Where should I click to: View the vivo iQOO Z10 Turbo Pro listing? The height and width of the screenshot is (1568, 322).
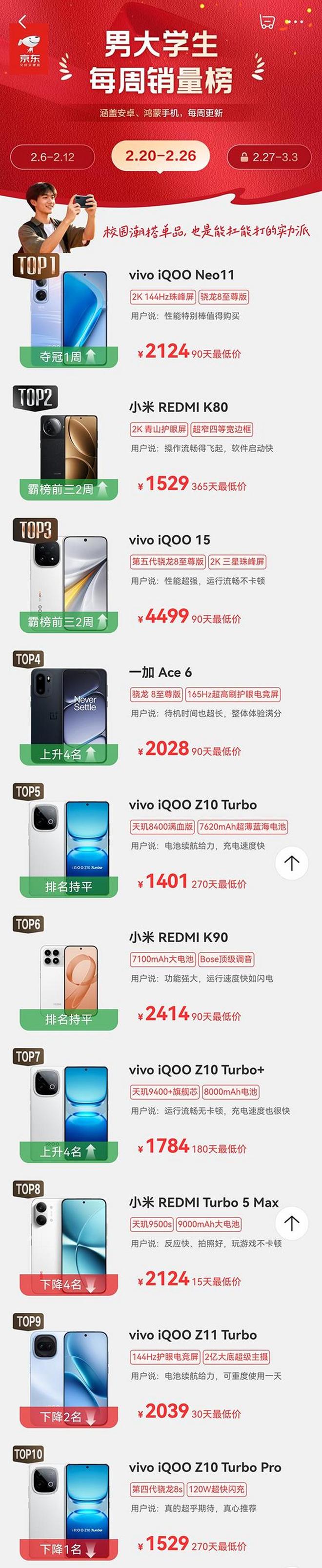pos(204,1467)
